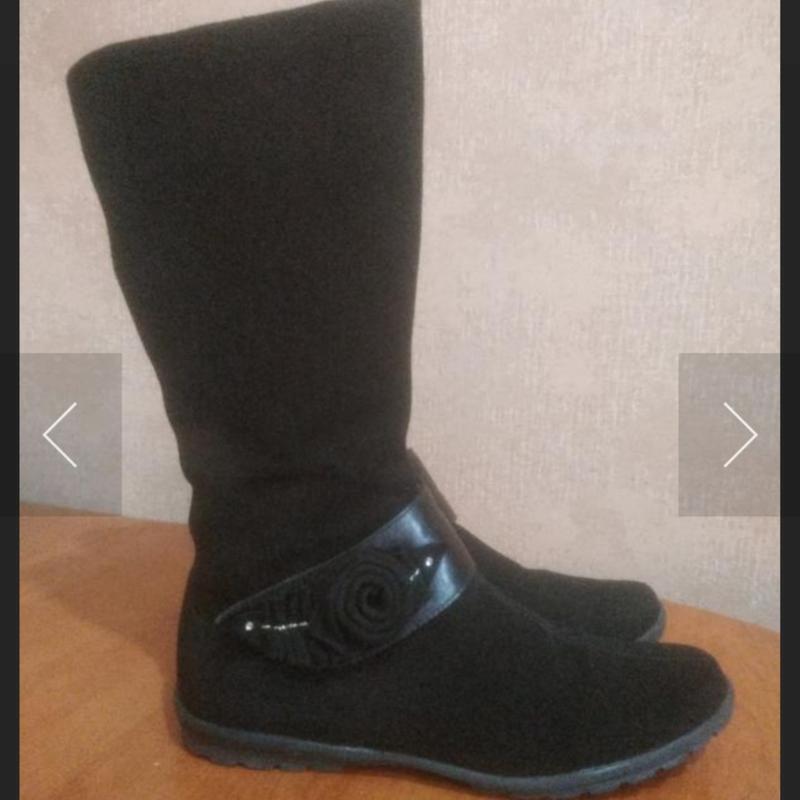Show the previous boot photo
The width and height of the screenshot is (800, 800).
(62, 435)
